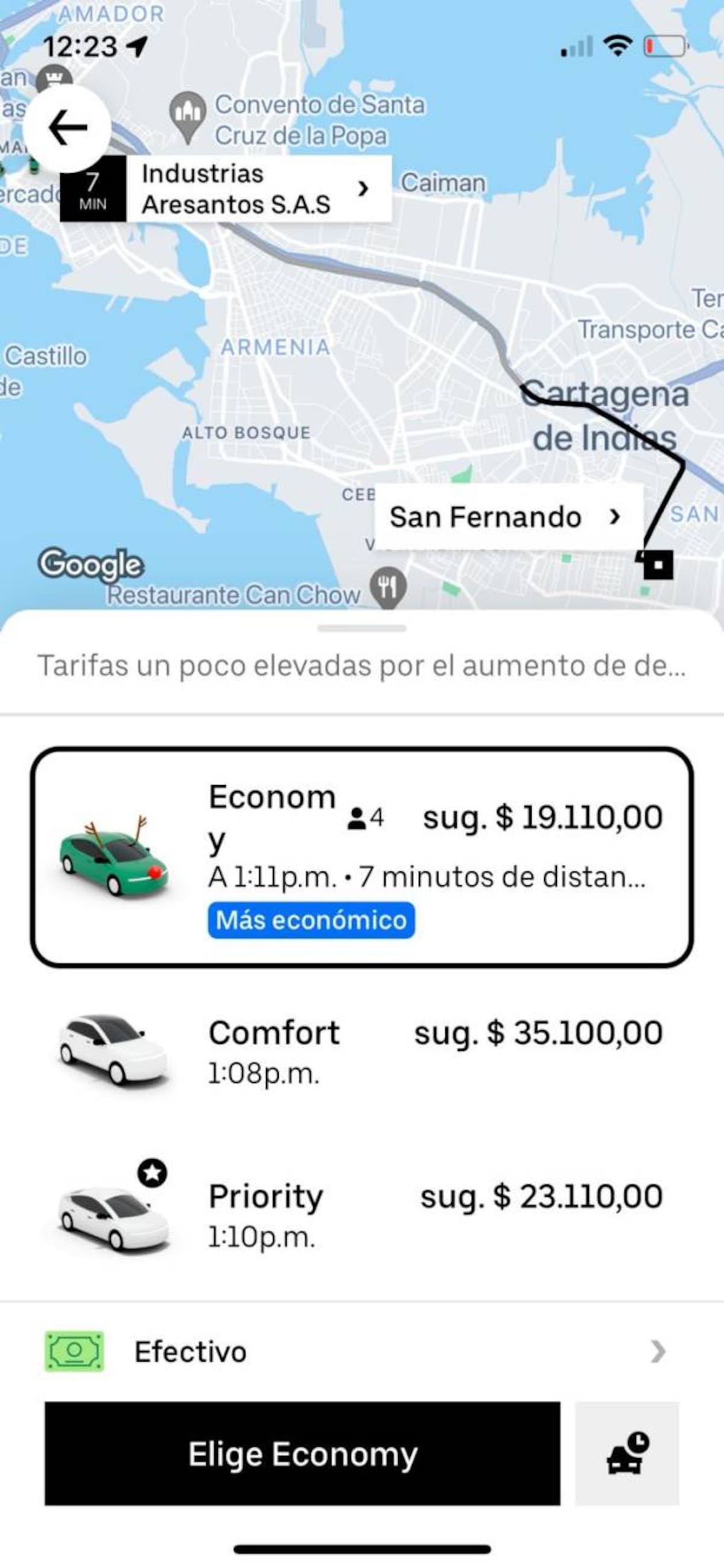Go back using the arrow button
This screenshot has height=1568, width=724.
pos(67,129)
